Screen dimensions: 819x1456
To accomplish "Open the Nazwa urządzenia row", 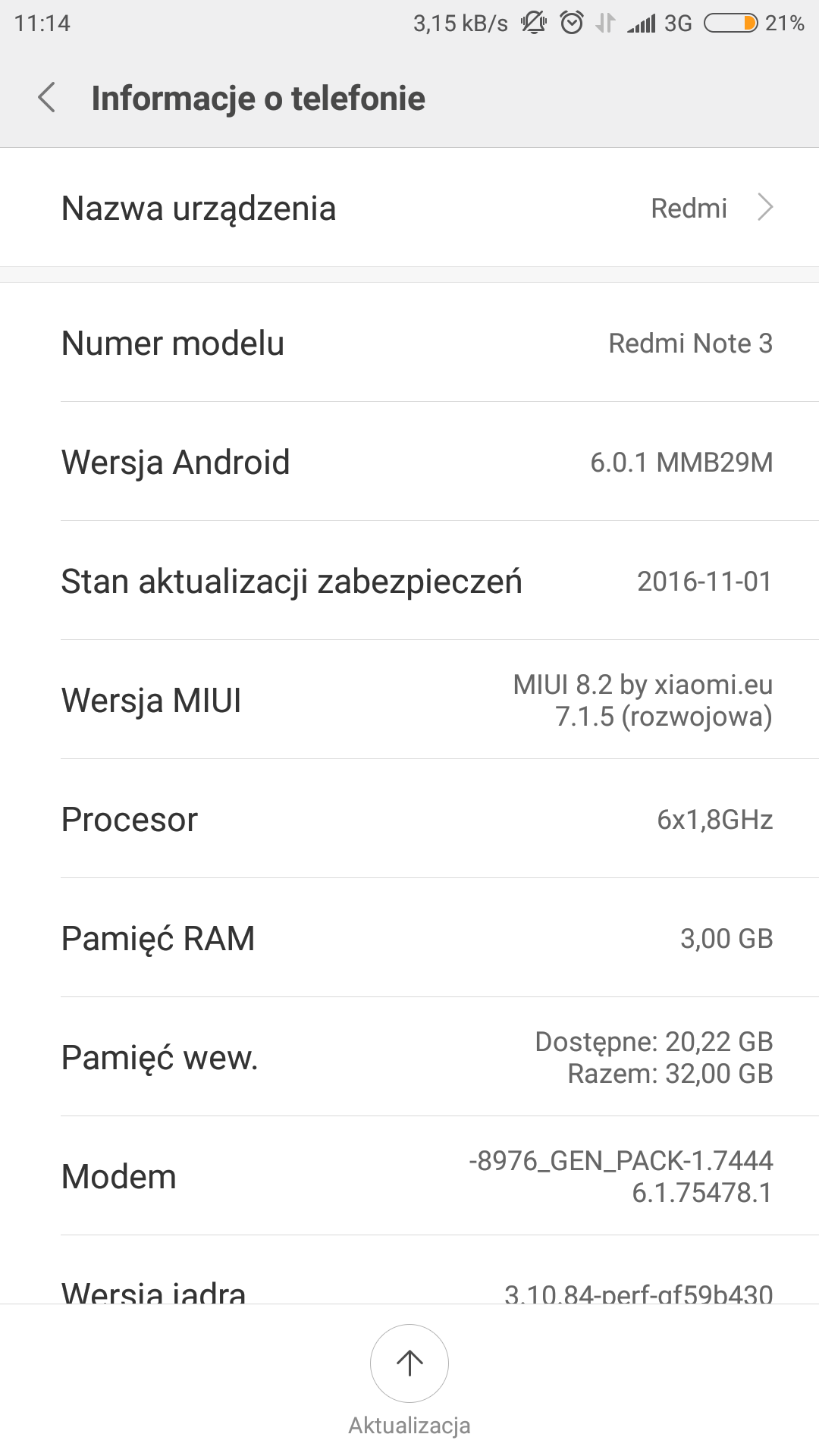I will (x=409, y=208).
